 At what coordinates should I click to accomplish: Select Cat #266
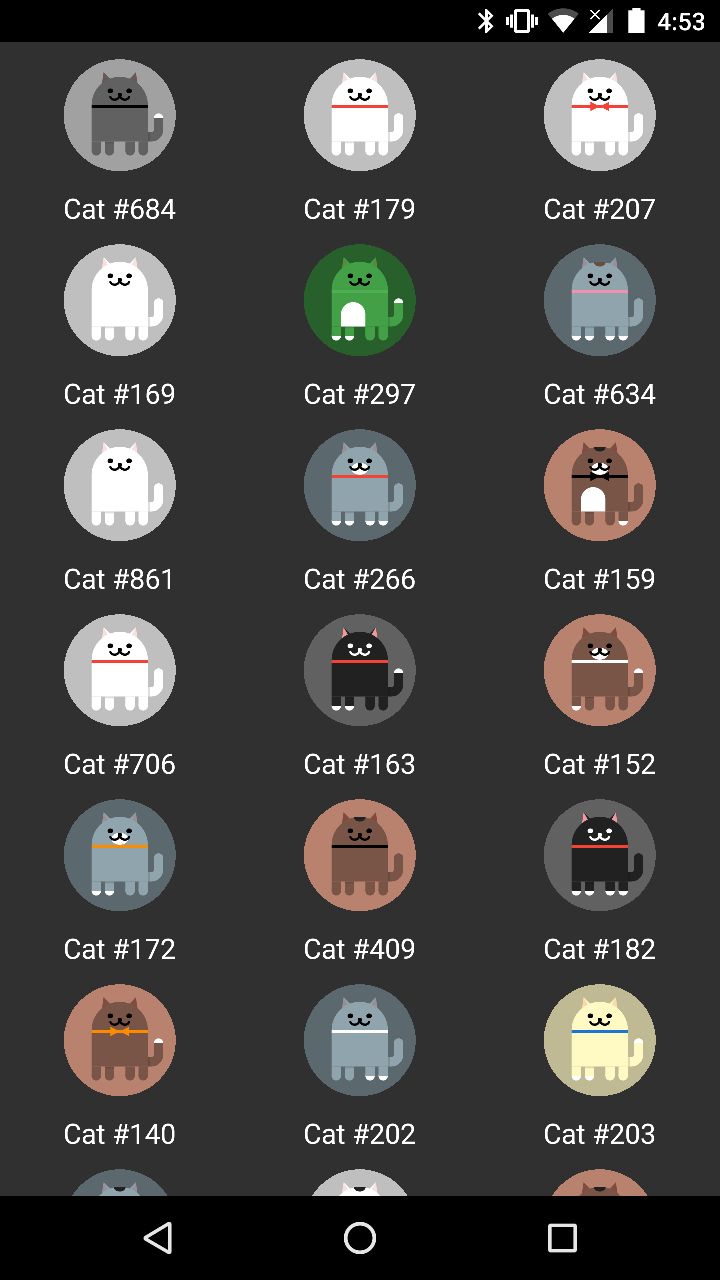(360, 485)
